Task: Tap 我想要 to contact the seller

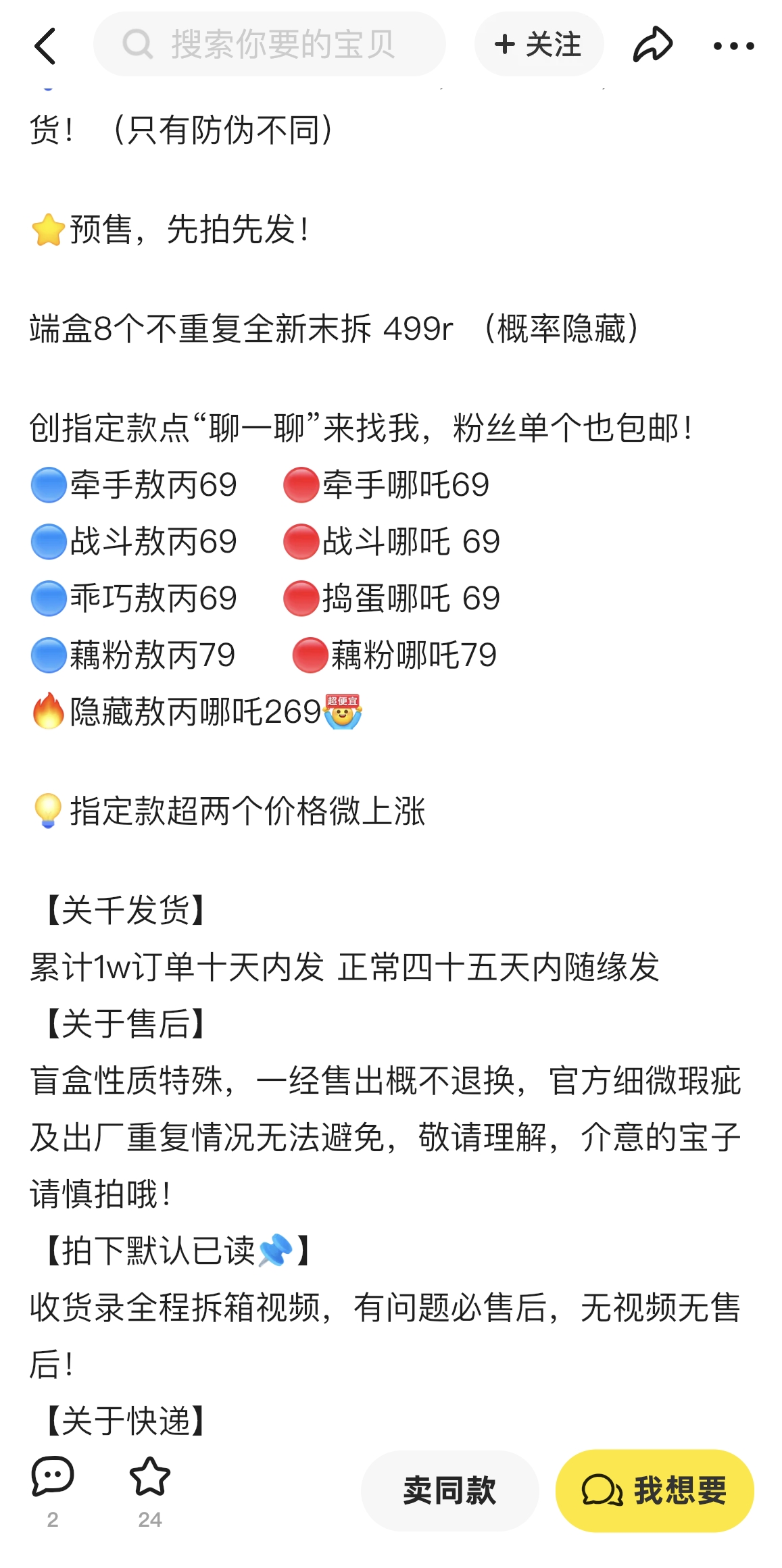Action: [x=654, y=1490]
